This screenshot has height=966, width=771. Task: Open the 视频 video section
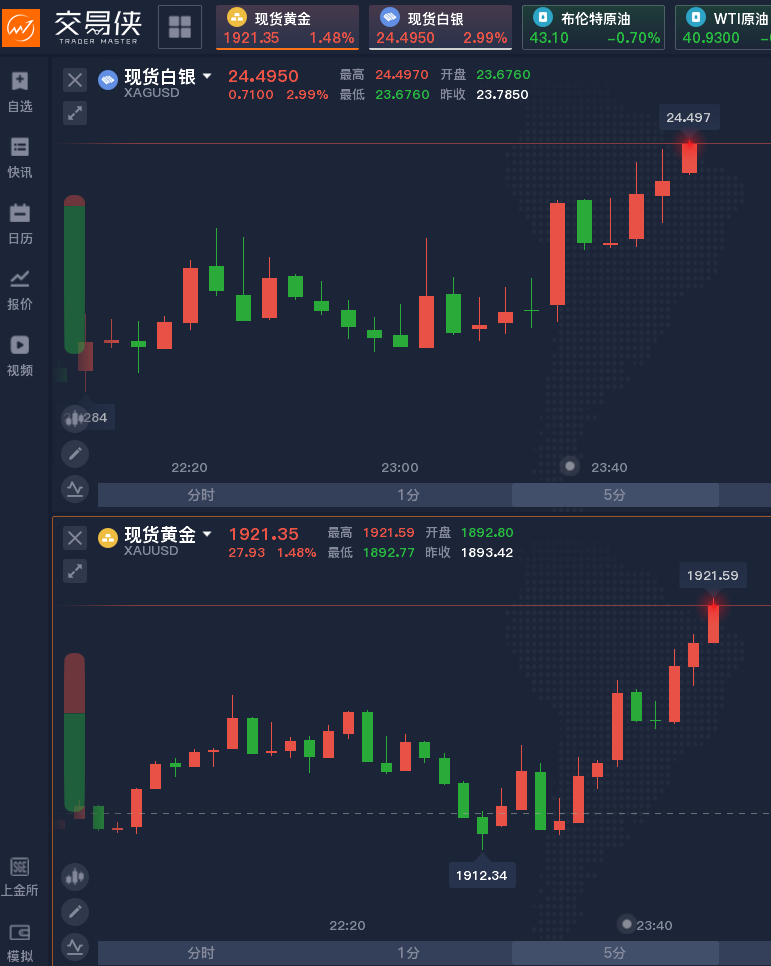(x=20, y=355)
